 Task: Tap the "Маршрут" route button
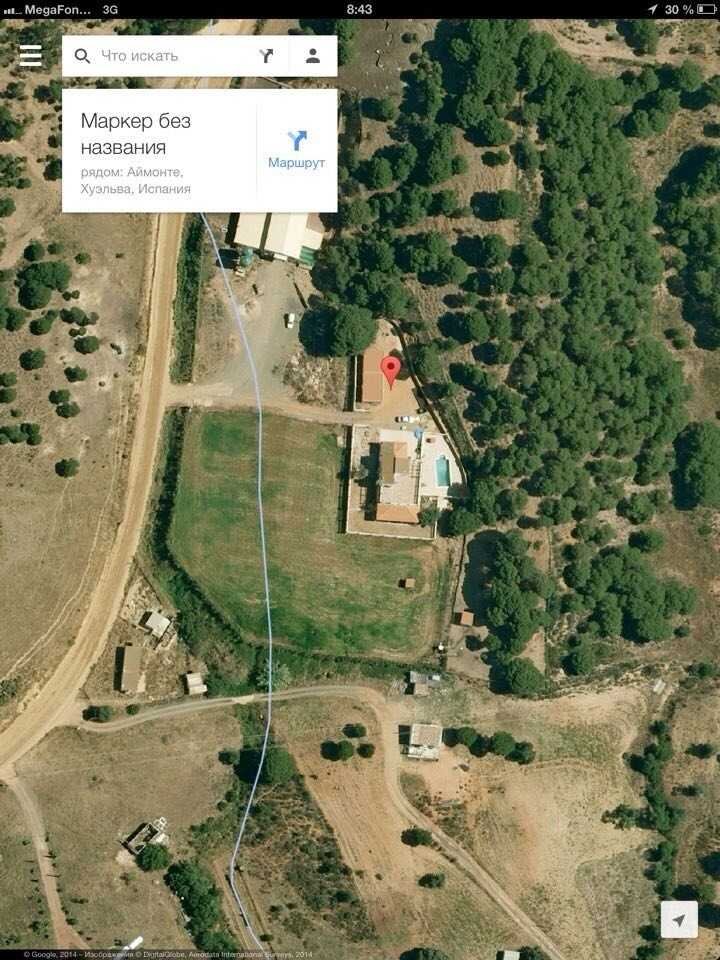click(x=297, y=149)
